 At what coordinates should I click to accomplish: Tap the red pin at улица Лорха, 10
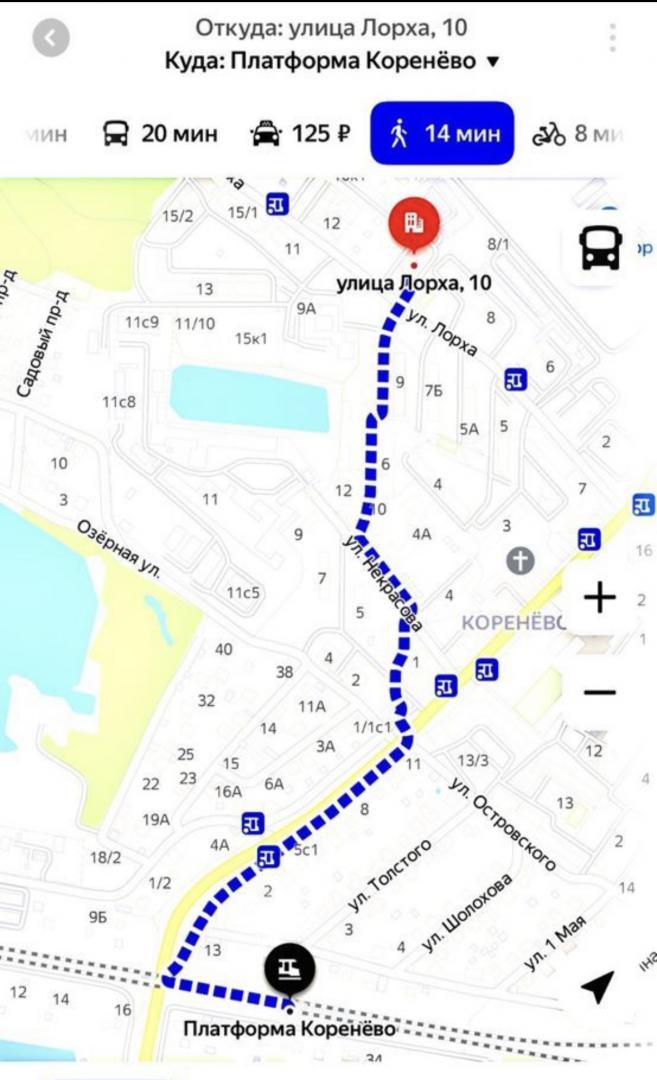click(413, 224)
